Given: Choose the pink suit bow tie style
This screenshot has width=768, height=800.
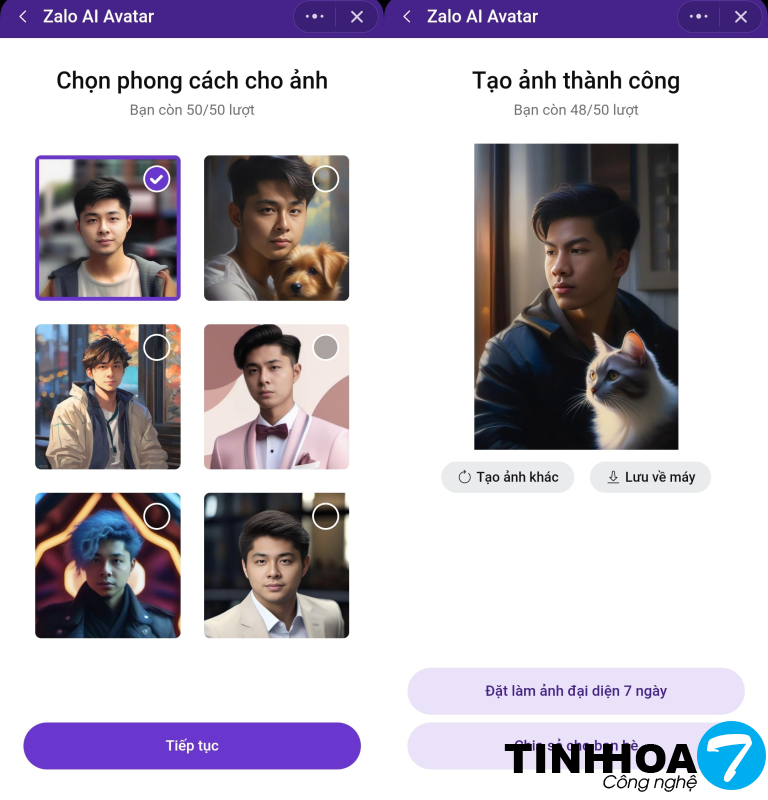Looking at the screenshot, I should [x=276, y=397].
